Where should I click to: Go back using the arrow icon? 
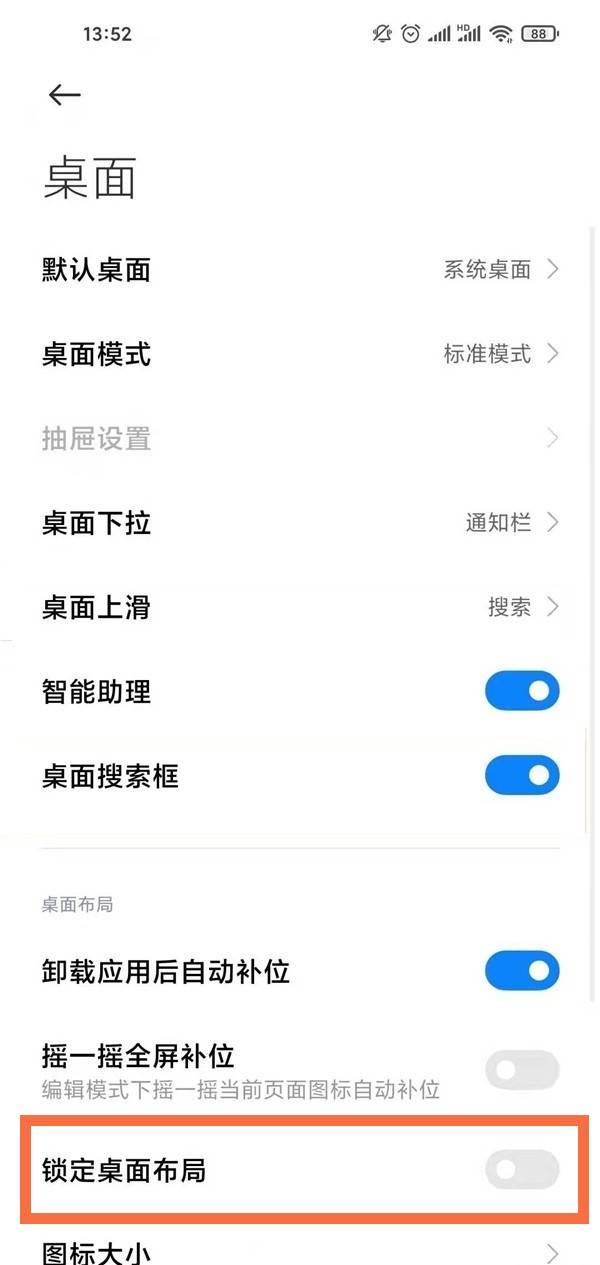point(64,95)
